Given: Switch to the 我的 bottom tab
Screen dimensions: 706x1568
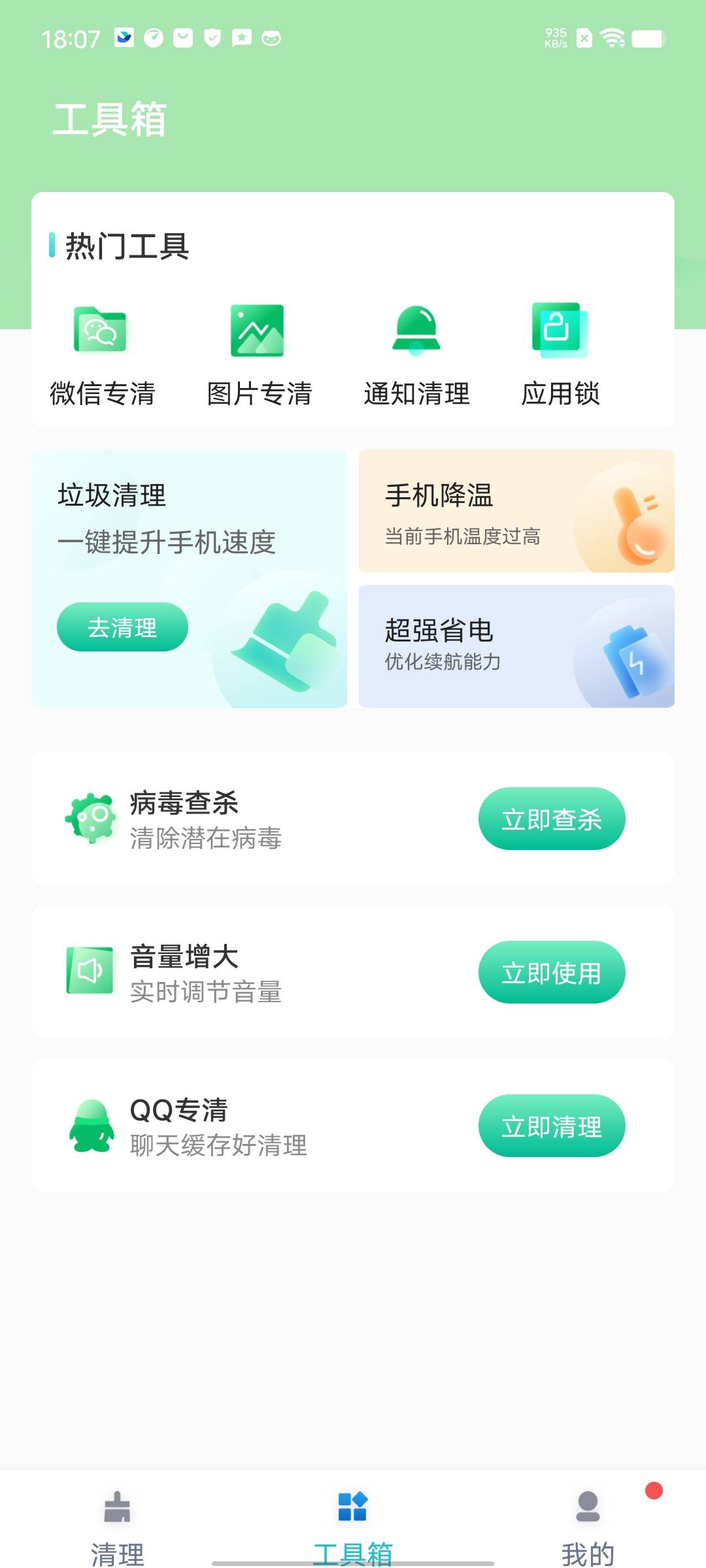Looking at the screenshot, I should point(588,1522).
